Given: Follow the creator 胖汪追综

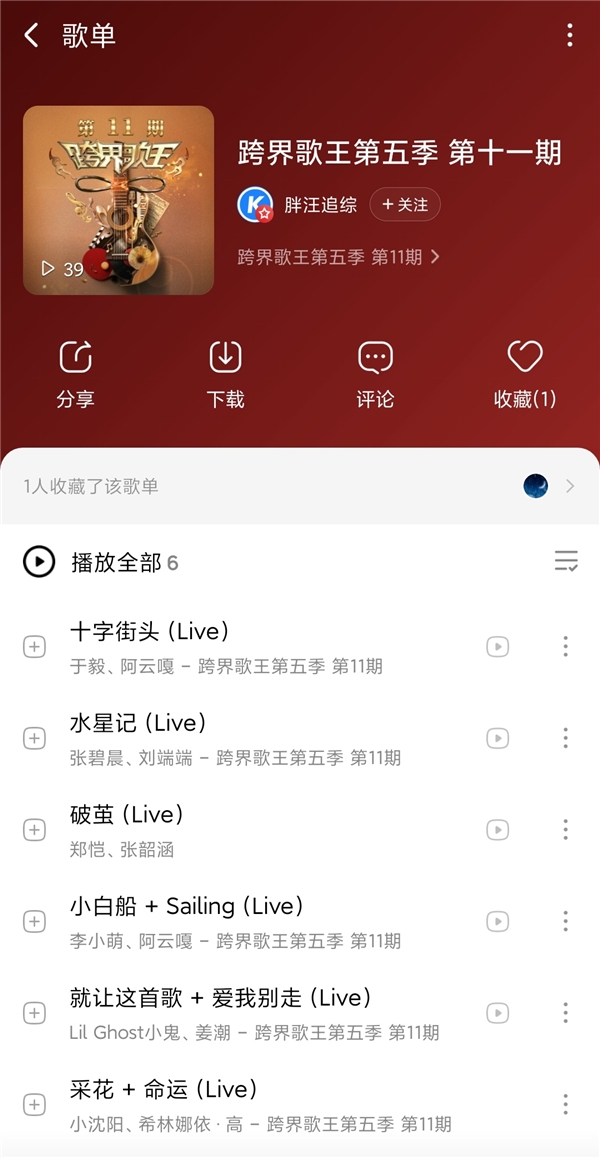Looking at the screenshot, I should click(x=405, y=204).
